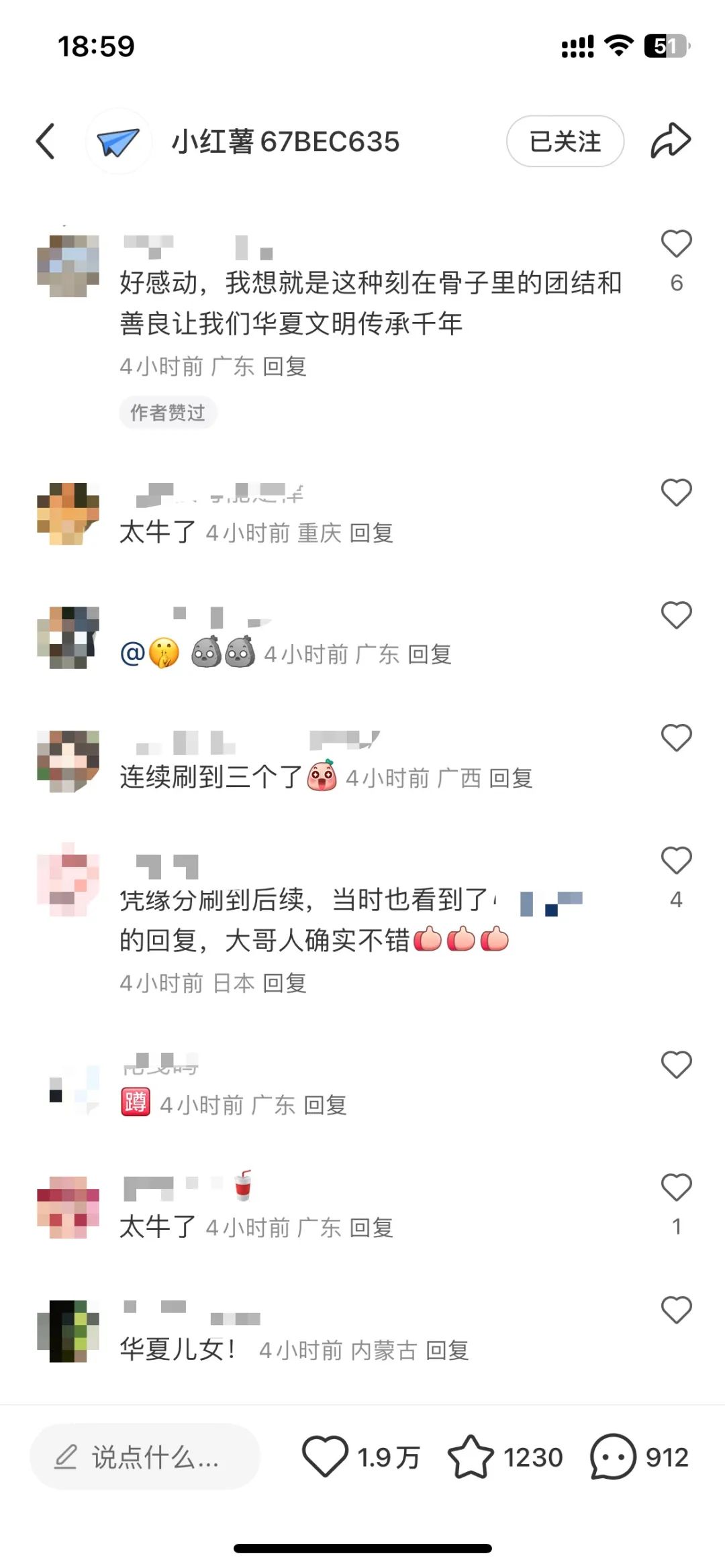Share this post via the arrow icon
The image size is (725, 1568).
point(670,141)
